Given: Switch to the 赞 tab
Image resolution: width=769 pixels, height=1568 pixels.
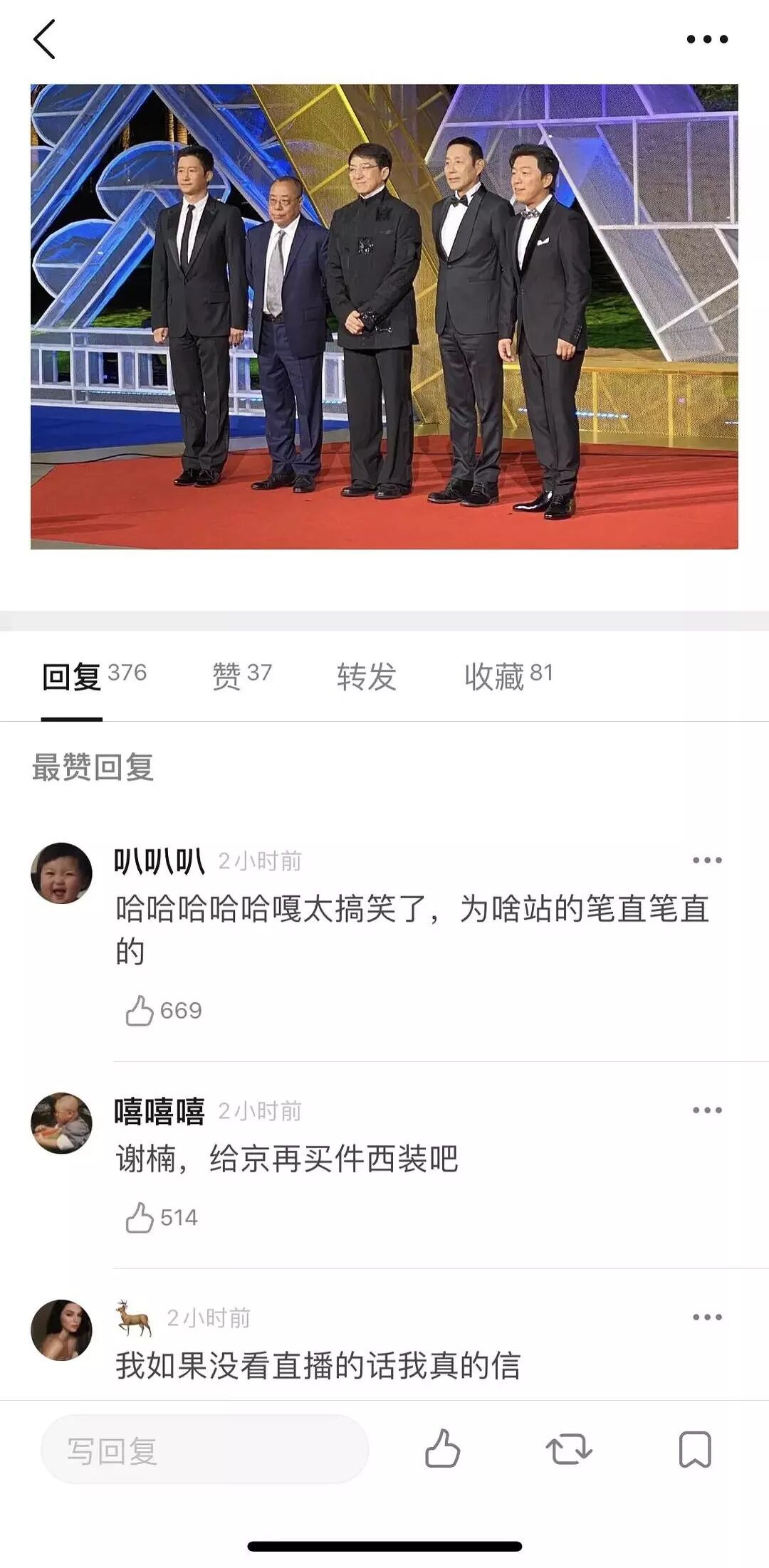Looking at the screenshot, I should 242,676.
